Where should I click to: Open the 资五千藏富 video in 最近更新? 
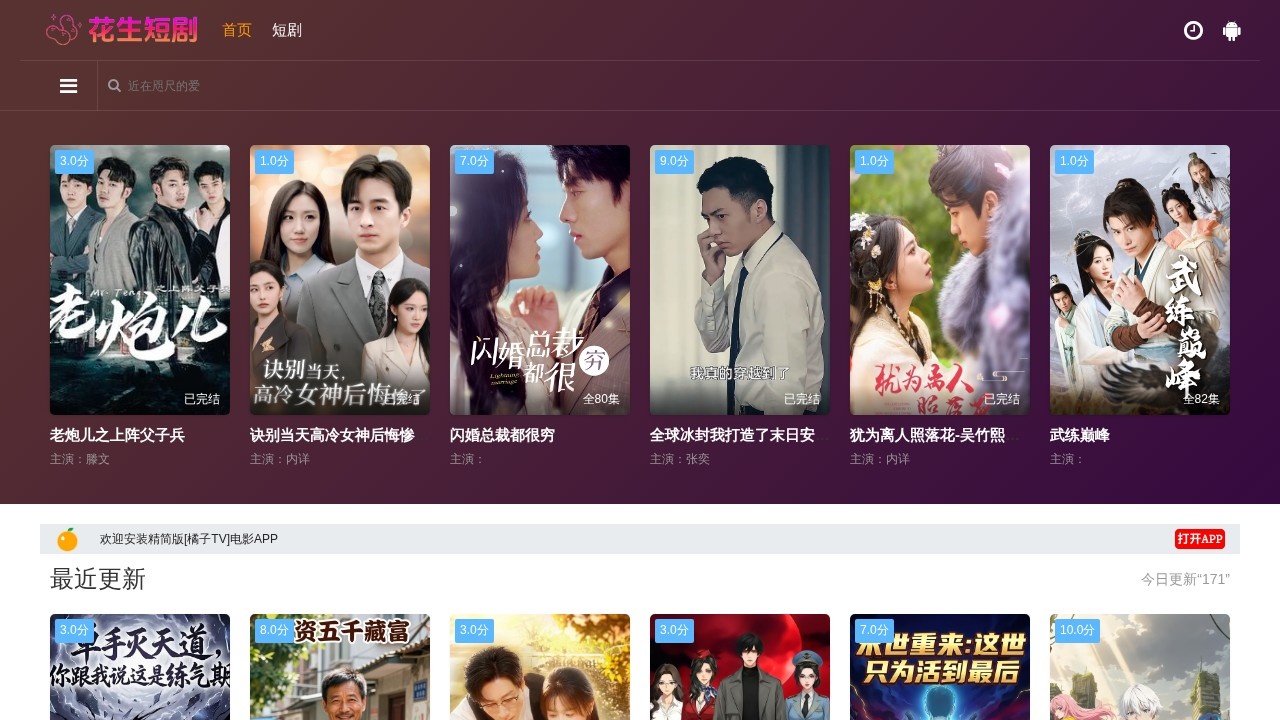tap(340, 668)
